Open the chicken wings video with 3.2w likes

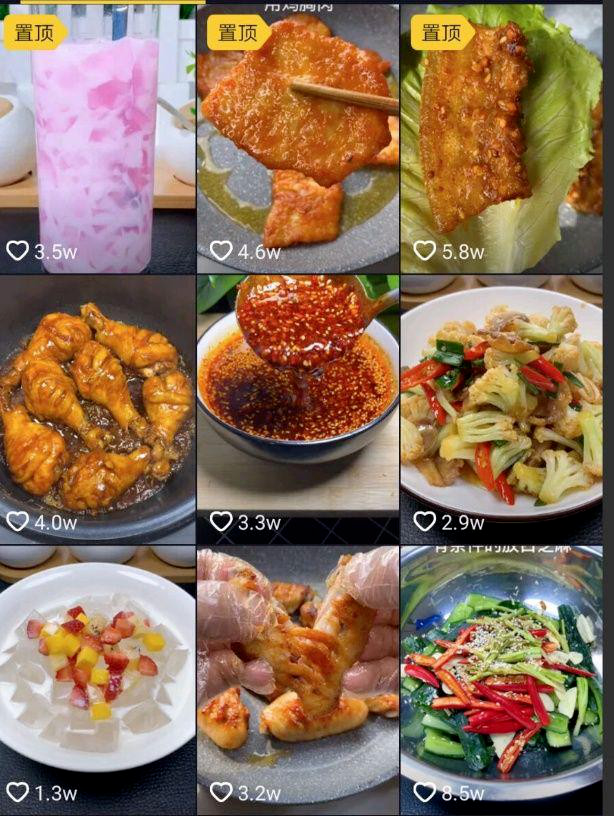pyautogui.click(x=298, y=680)
